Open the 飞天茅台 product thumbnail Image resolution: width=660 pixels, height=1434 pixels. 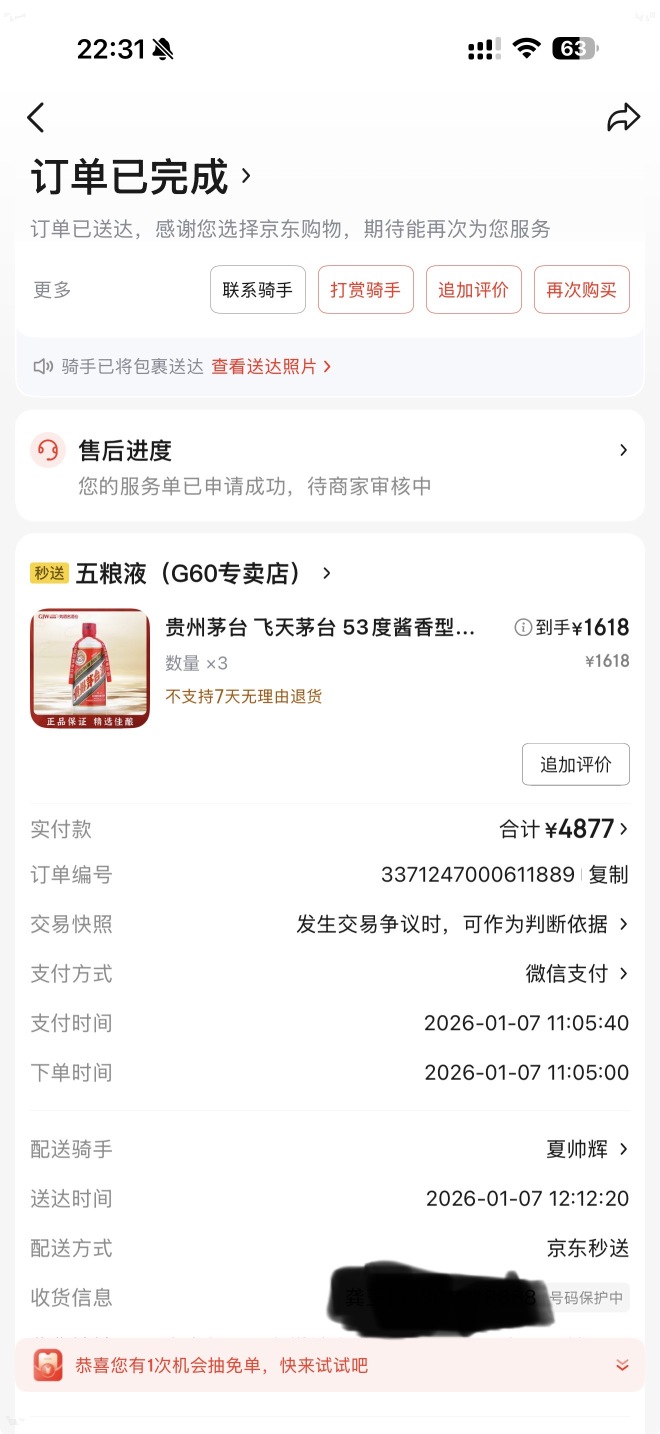point(90,668)
